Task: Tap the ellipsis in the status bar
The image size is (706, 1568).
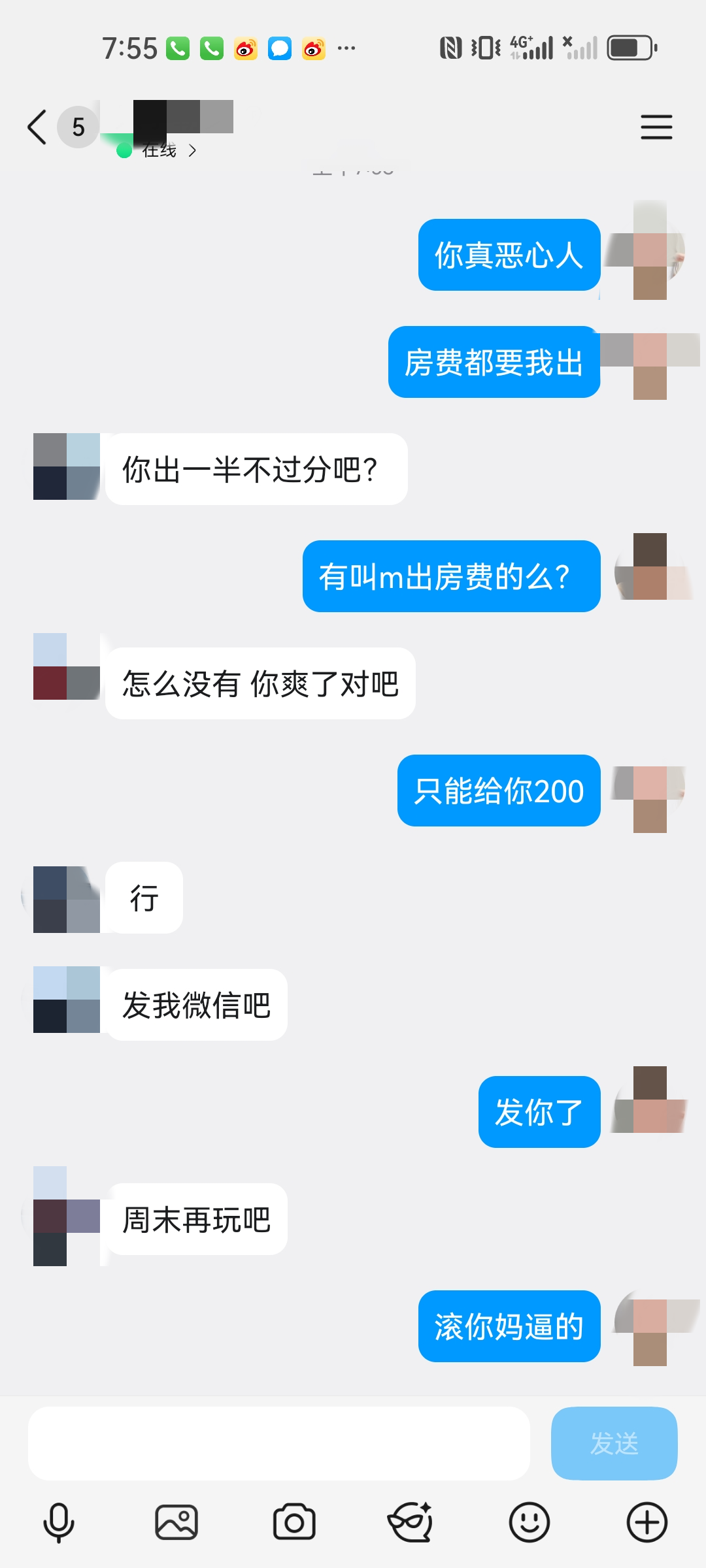Action: click(x=348, y=48)
